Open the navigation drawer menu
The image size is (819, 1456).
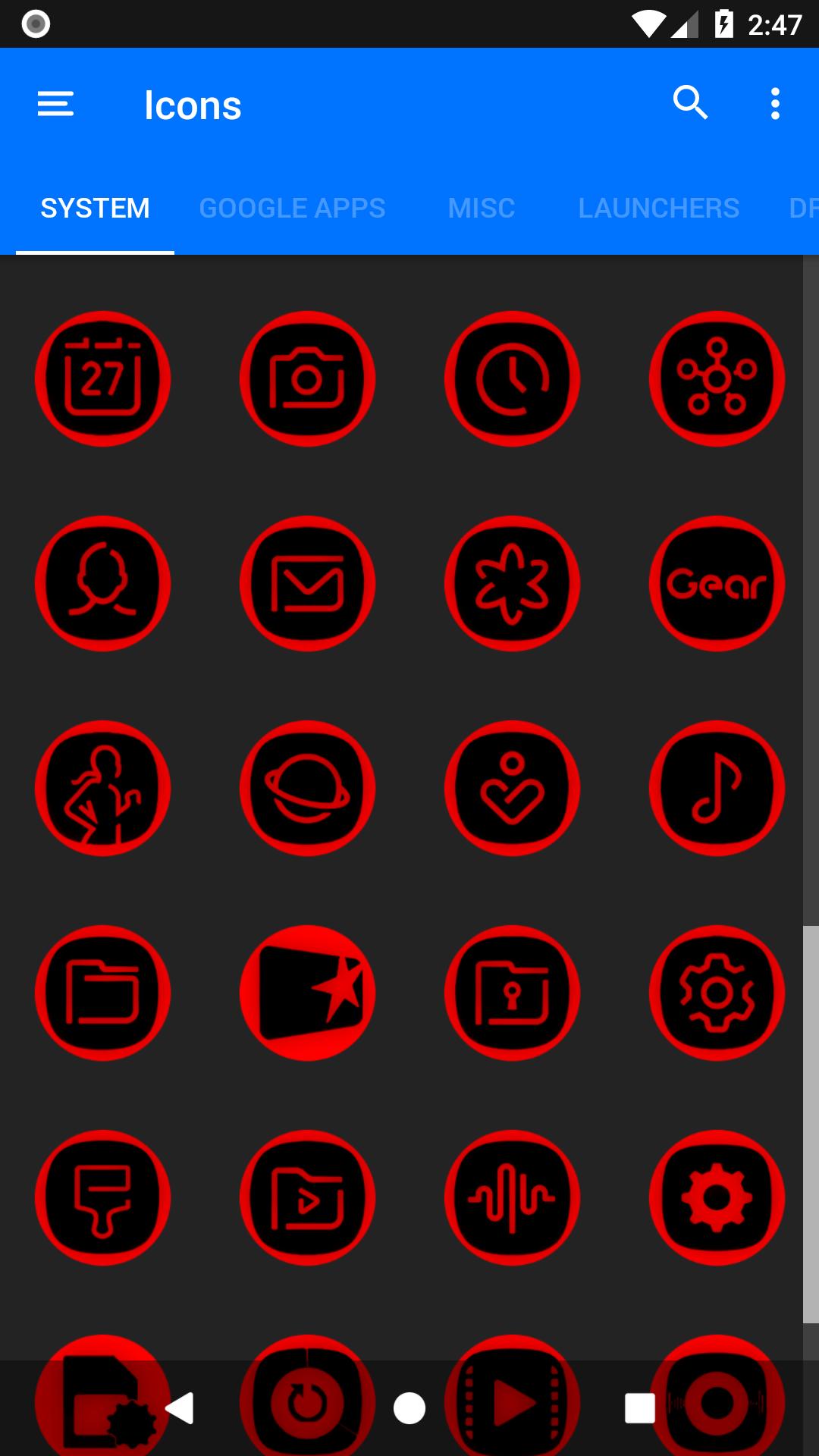pyautogui.click(x=55, y=104)
